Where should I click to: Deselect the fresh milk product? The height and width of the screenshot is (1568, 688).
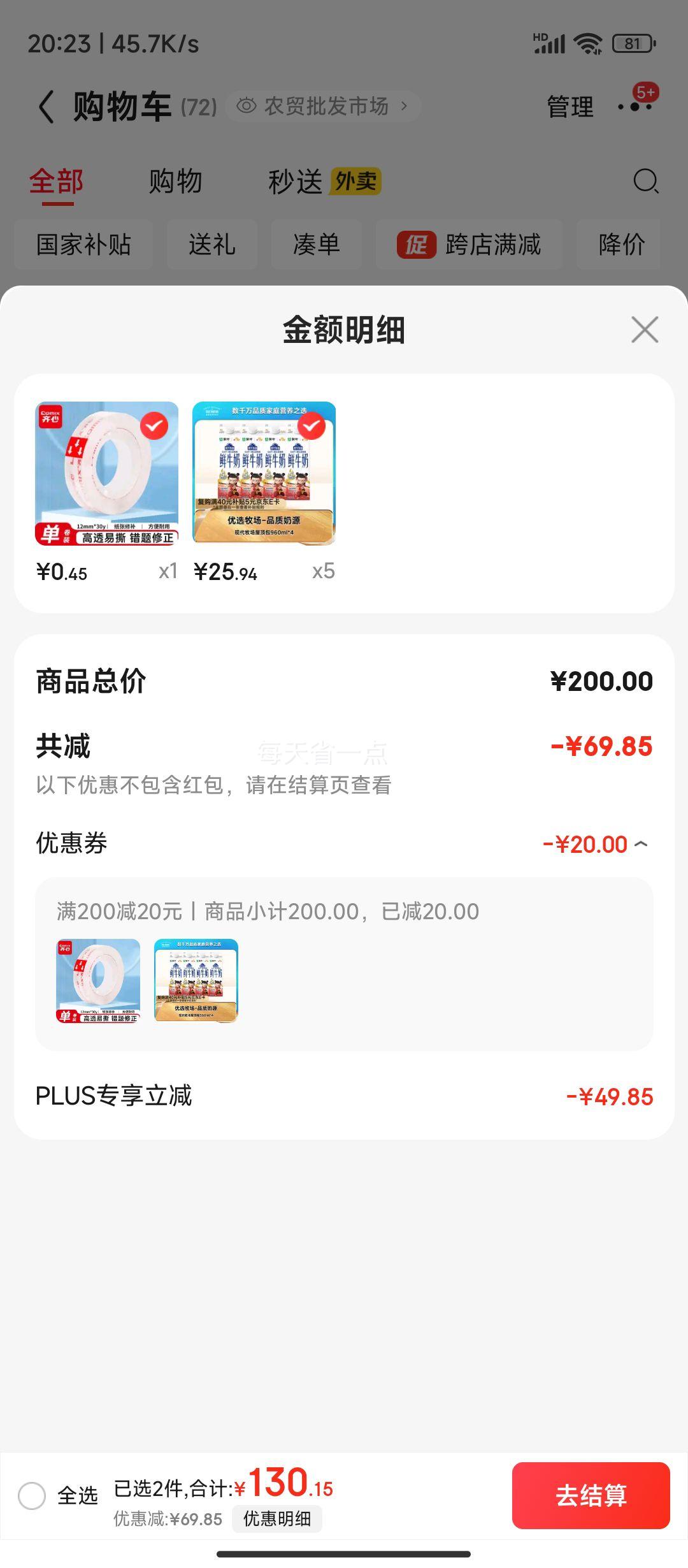[x=312, y=426]
